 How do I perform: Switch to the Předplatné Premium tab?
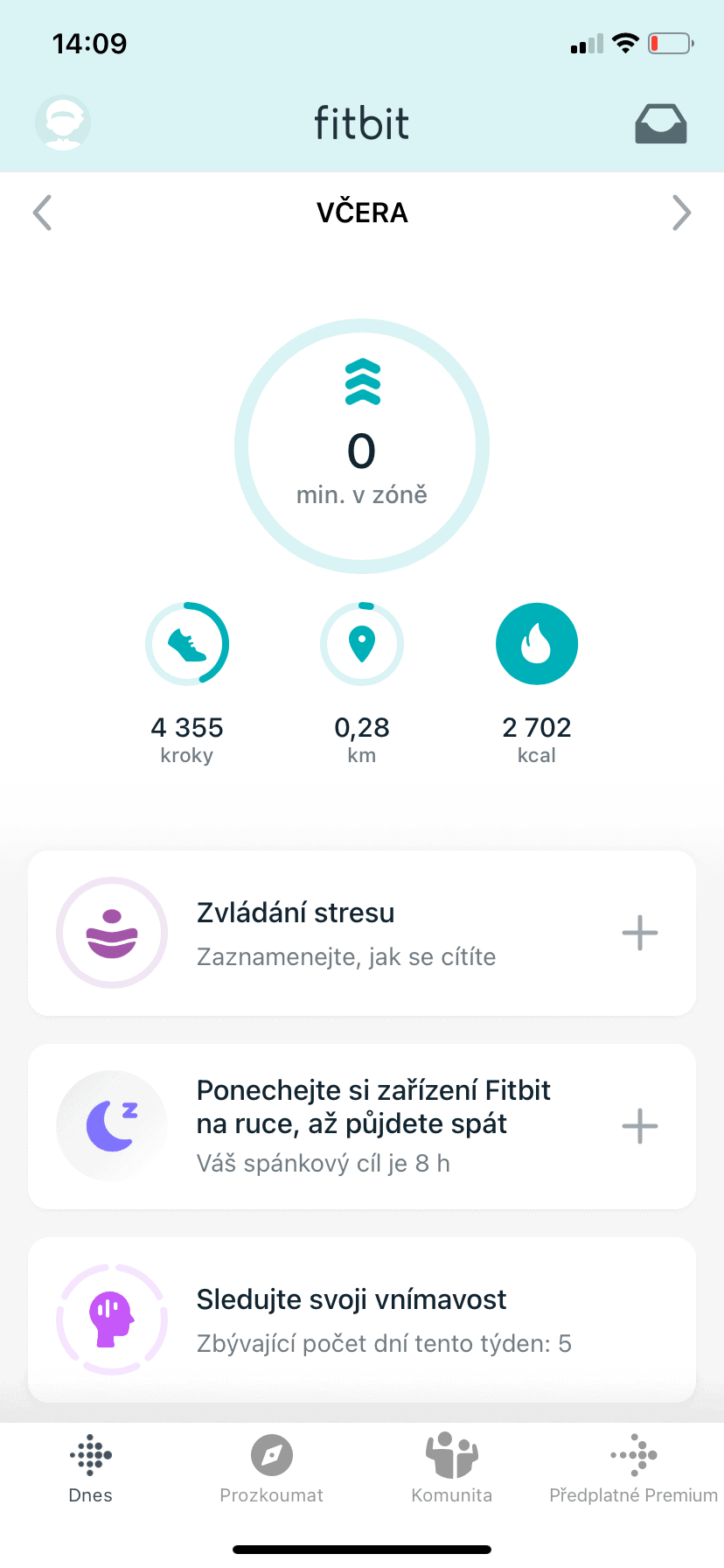(633, 1469)
